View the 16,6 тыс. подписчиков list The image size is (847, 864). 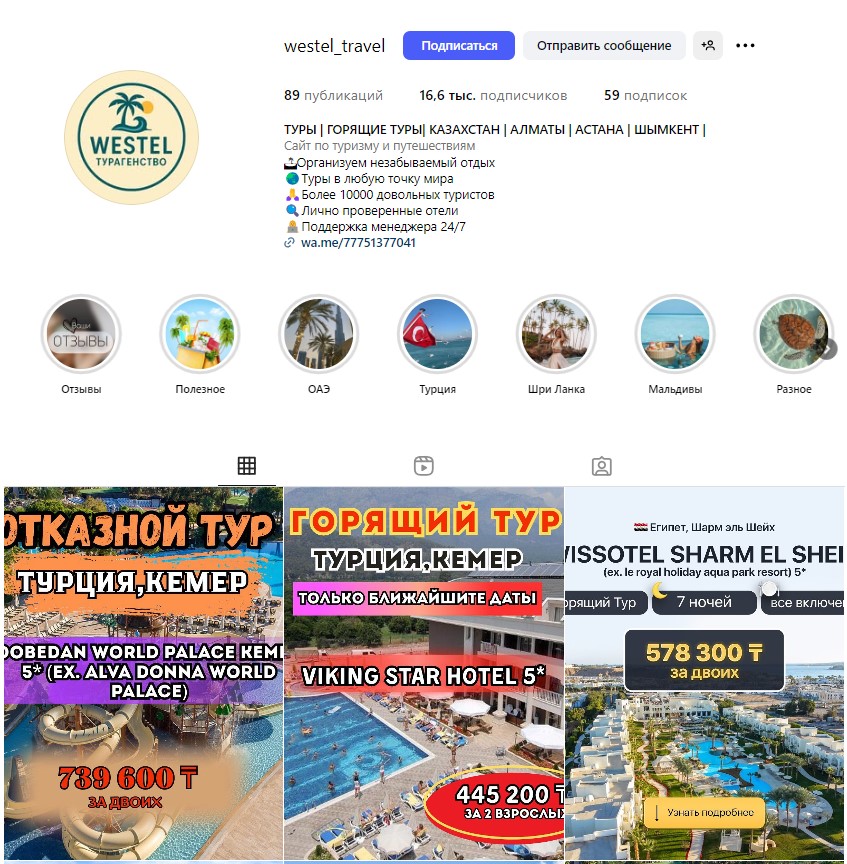pos(493,96)
